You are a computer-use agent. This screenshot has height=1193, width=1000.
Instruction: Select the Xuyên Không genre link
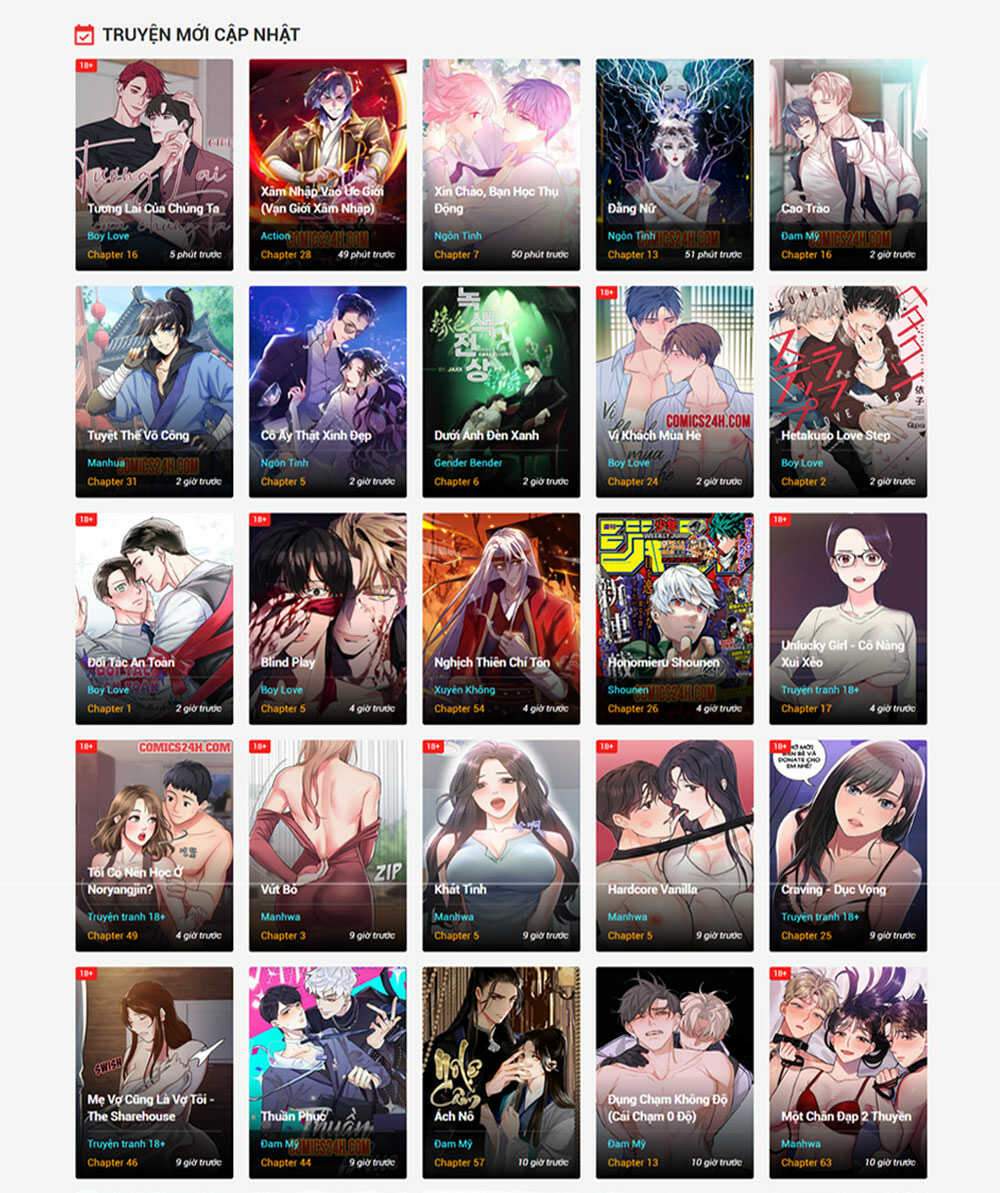(x=464, y=690)
